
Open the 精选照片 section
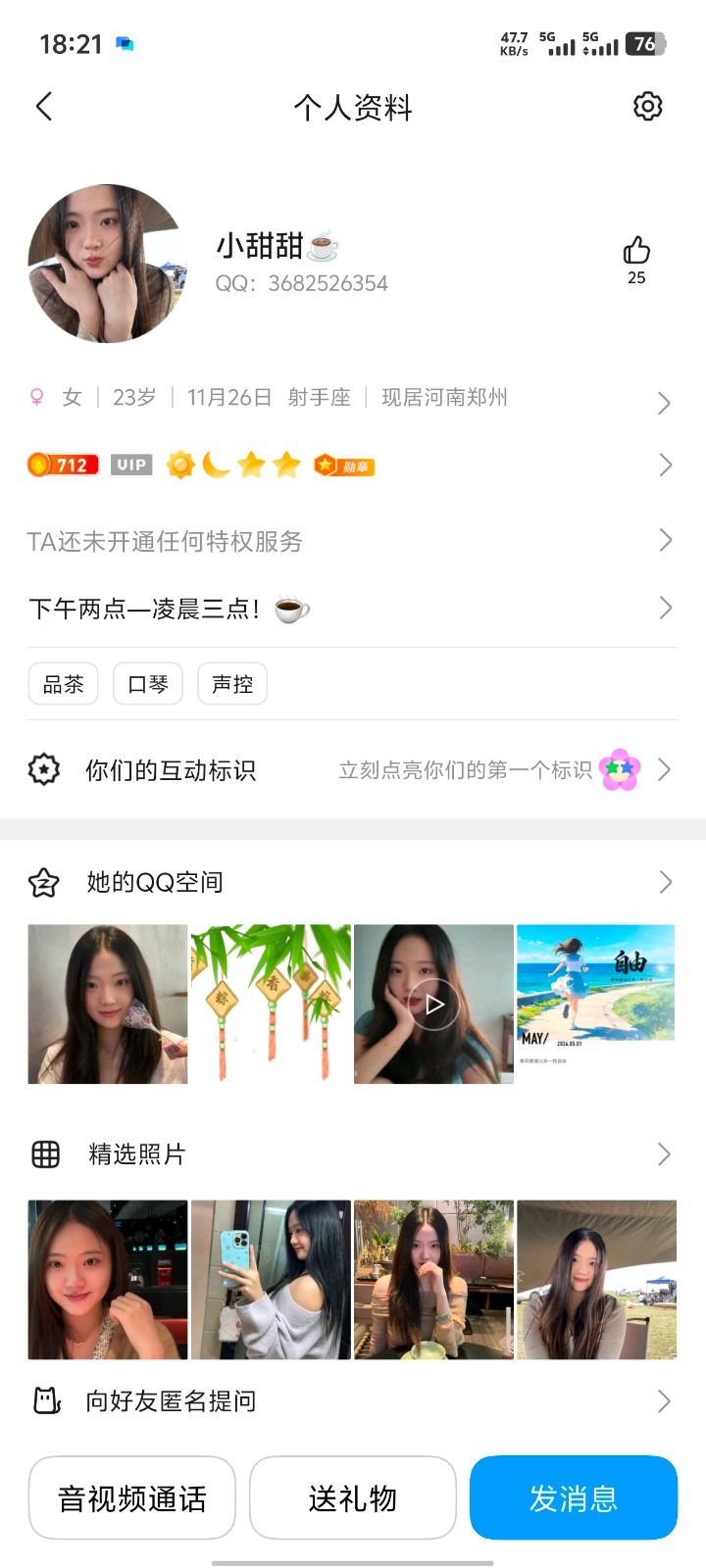(353, 1154)
